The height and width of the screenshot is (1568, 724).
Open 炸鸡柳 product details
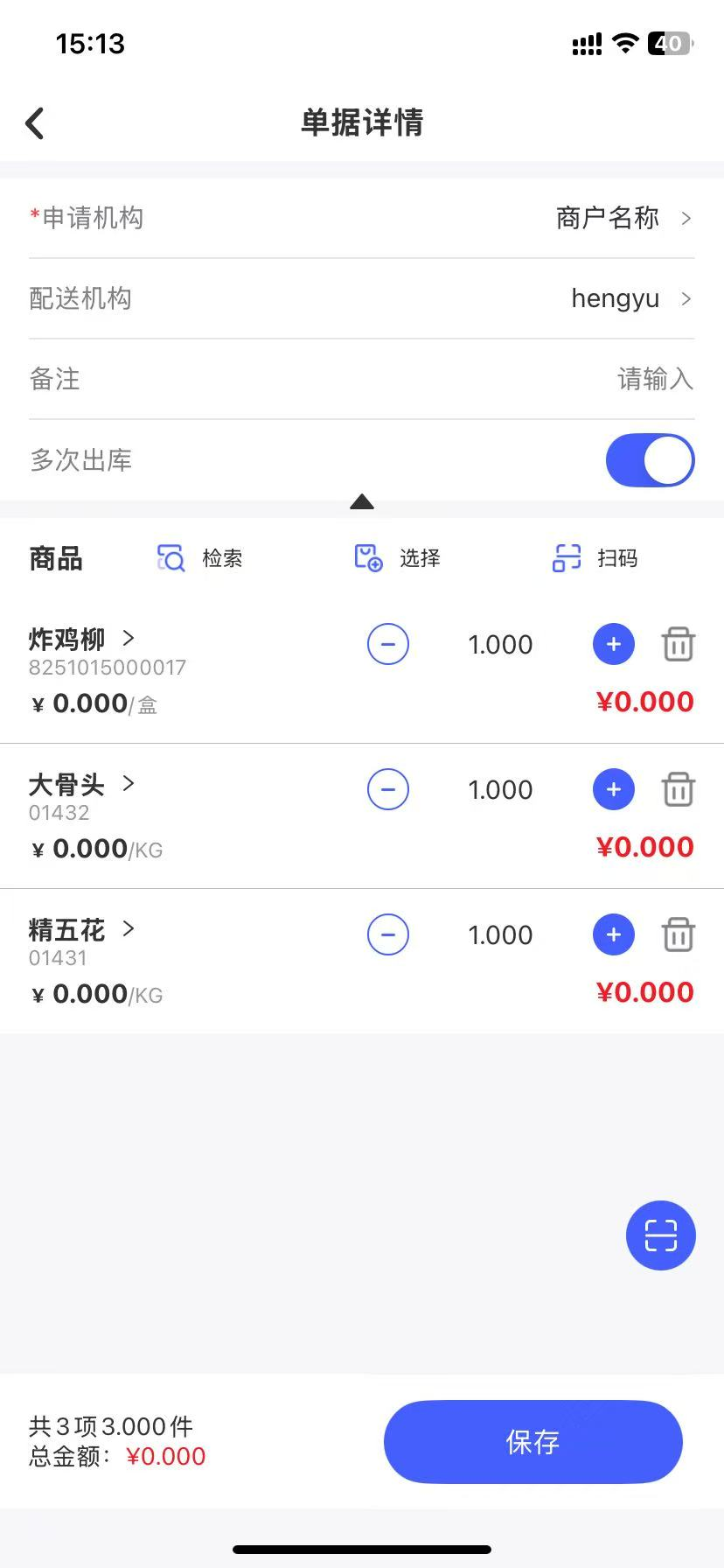(81, 639)
